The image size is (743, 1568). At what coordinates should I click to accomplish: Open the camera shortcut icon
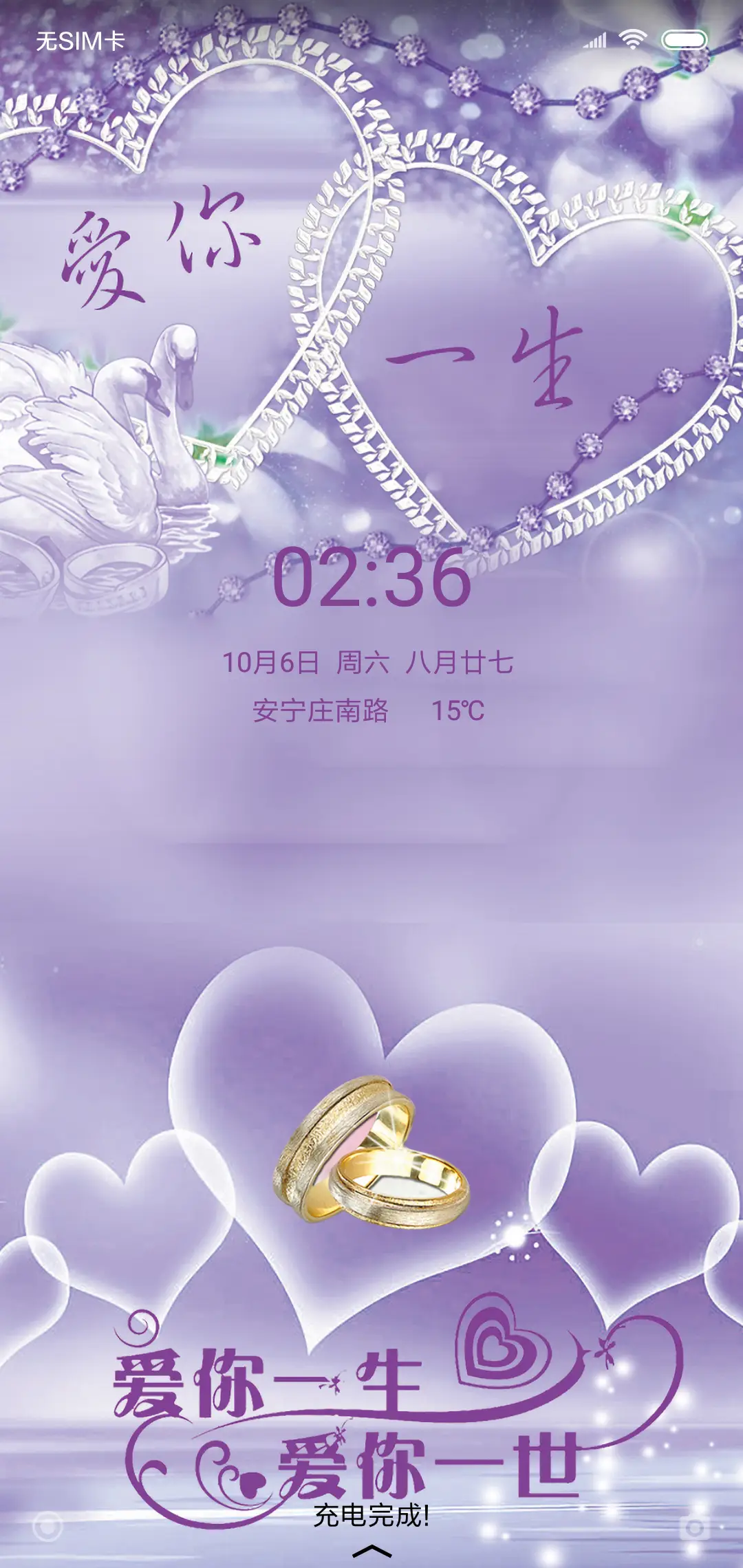(695, 1528)
